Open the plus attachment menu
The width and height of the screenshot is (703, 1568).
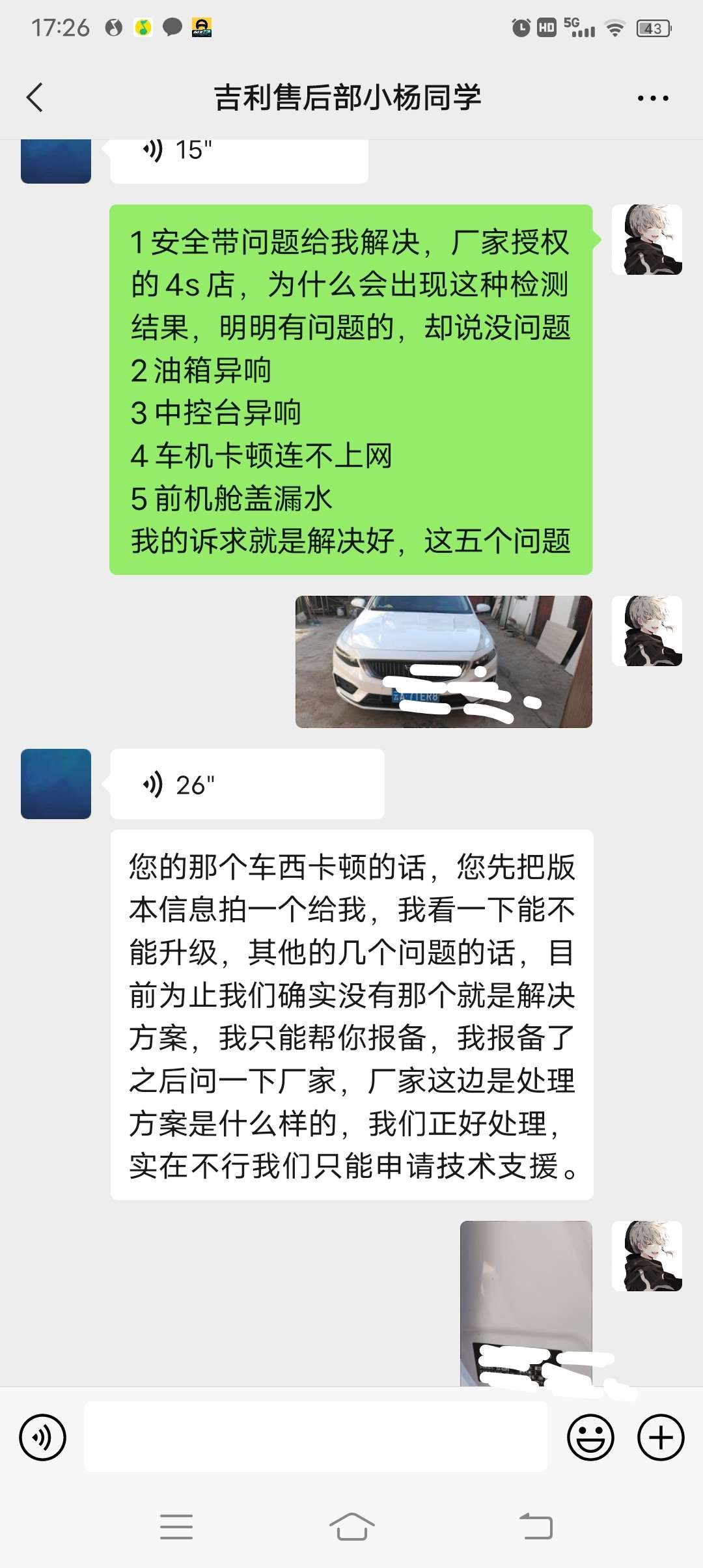[x=661, y=1437]
